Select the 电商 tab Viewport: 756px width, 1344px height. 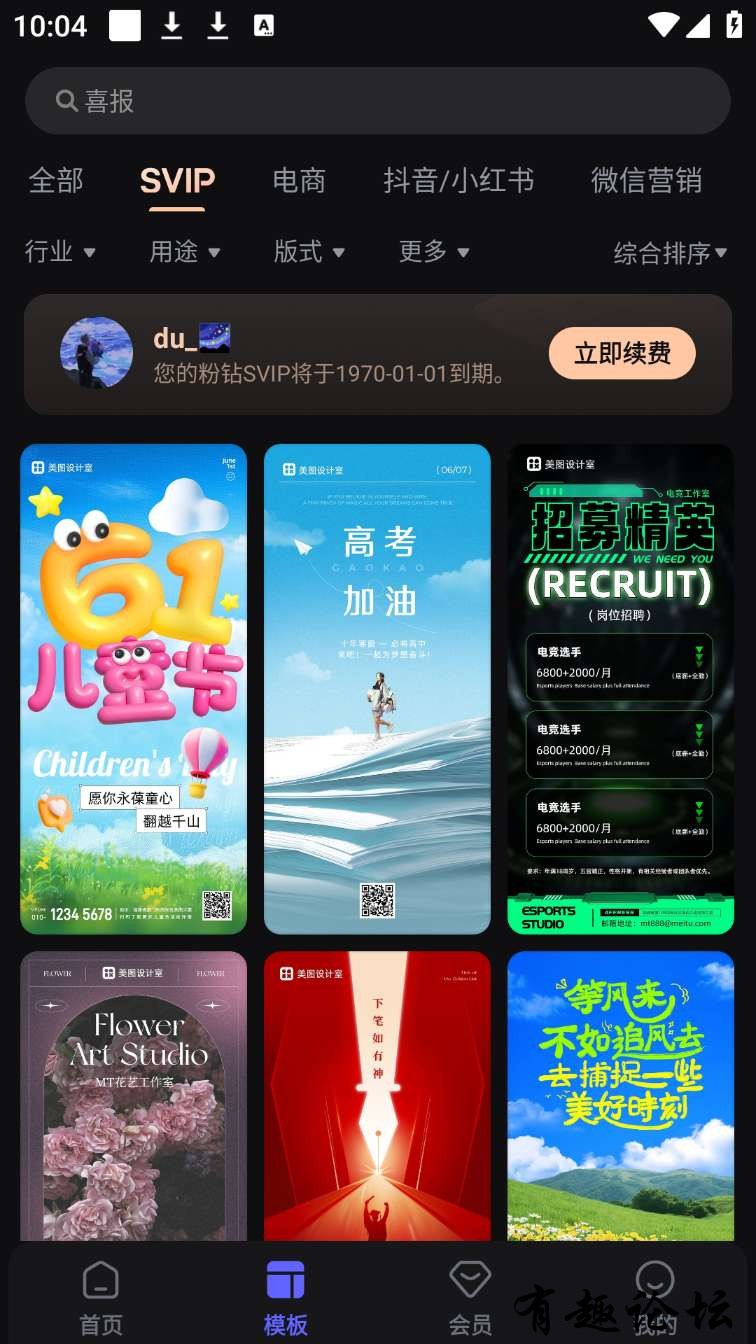click(299, 181)
